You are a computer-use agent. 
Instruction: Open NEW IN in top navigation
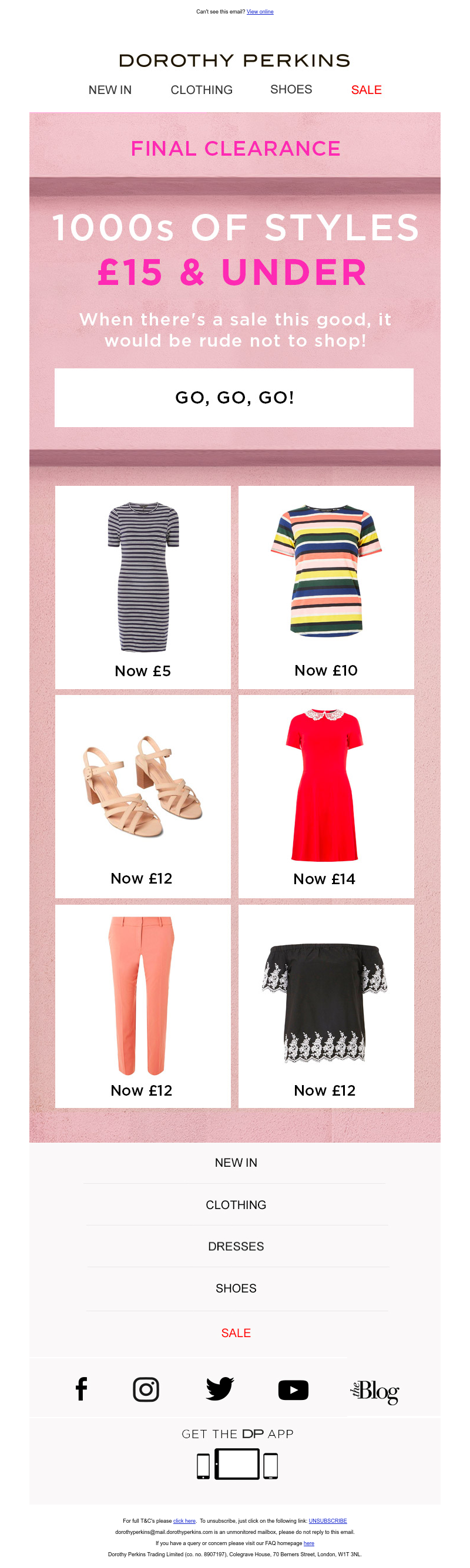110,90
